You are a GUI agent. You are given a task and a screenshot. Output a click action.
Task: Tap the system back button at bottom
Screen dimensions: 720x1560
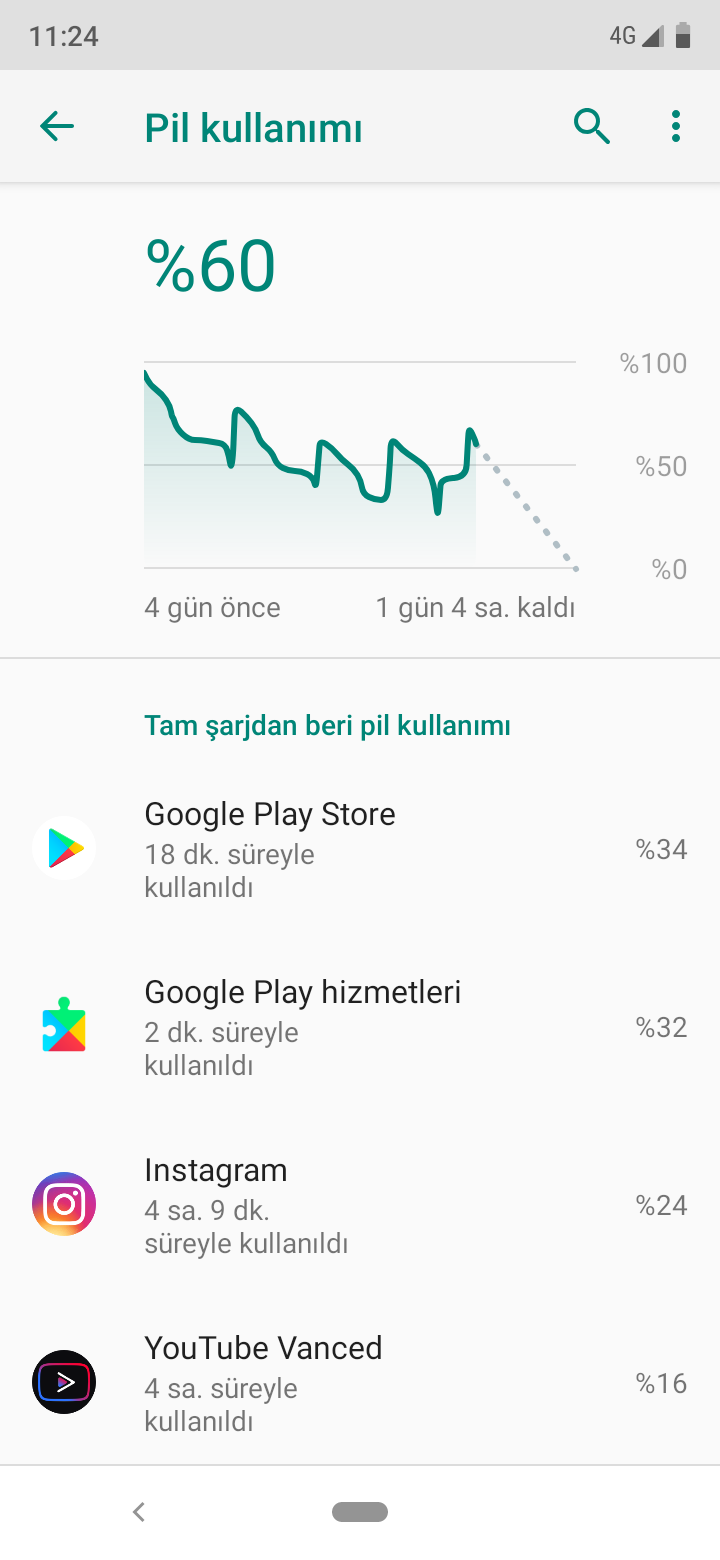coord(139,1512)
